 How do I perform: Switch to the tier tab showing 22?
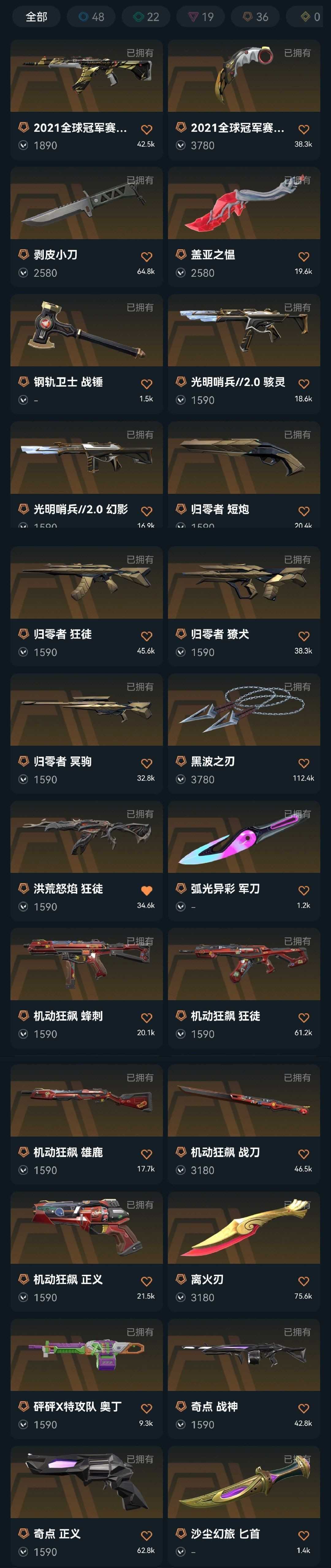tap(146, 17)
